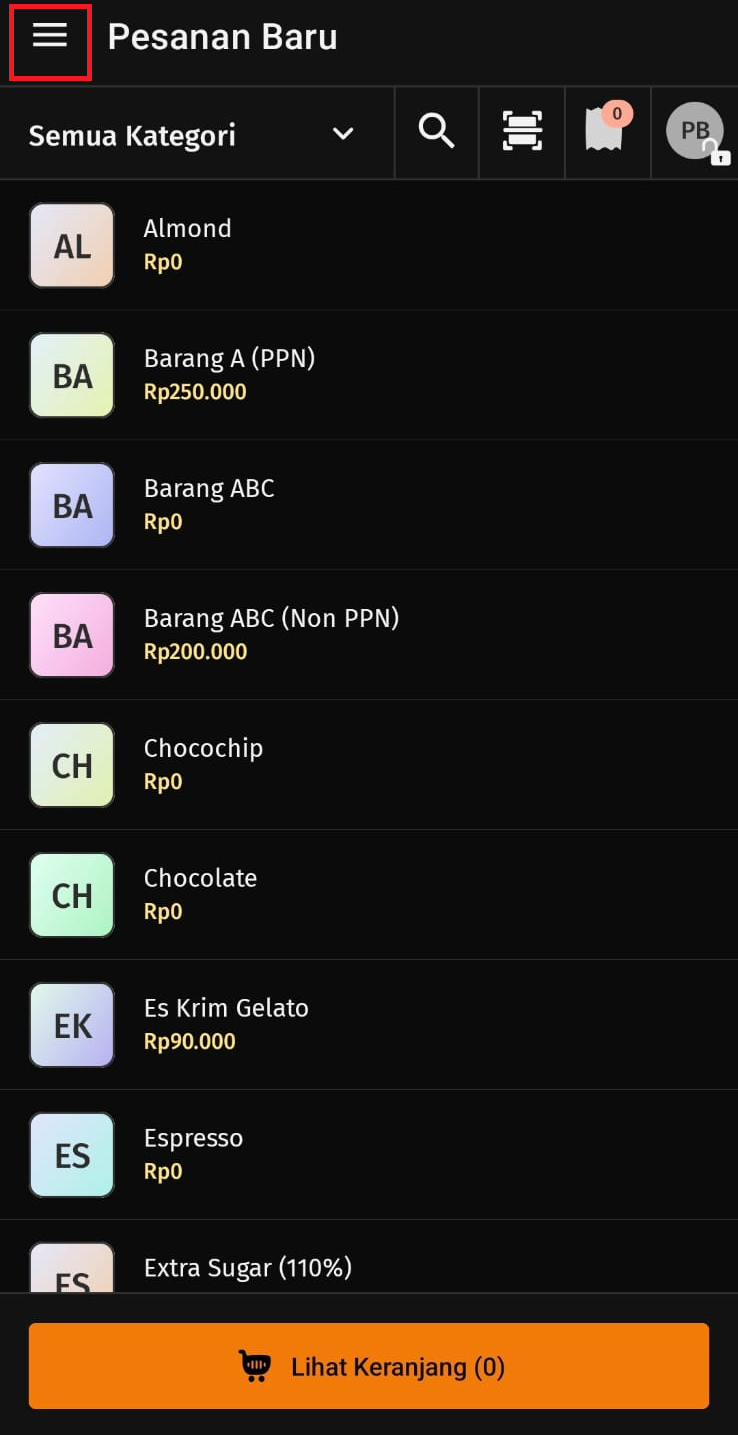
Task: Select Barang A (PPN) item
Action: coord(369,375)
